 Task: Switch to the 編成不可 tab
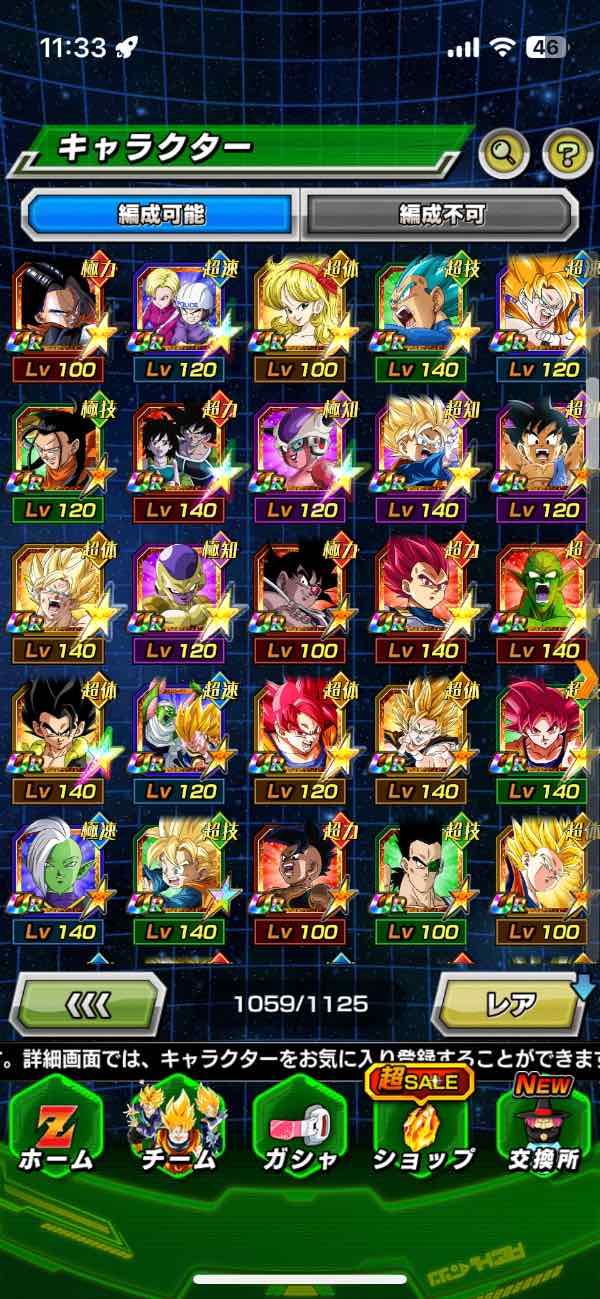pos(441,213)
